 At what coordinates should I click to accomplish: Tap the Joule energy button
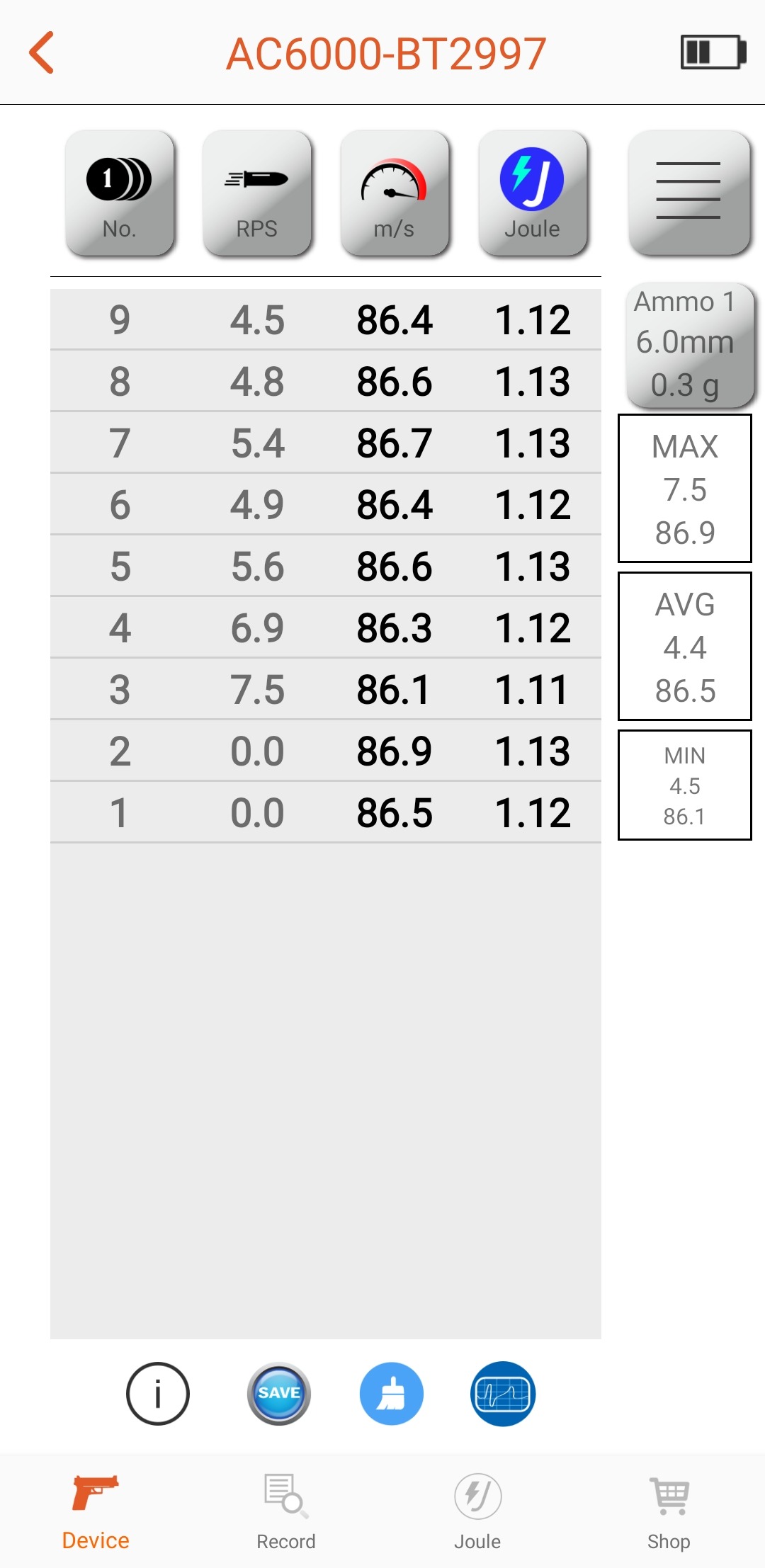(x=533, y=193)
